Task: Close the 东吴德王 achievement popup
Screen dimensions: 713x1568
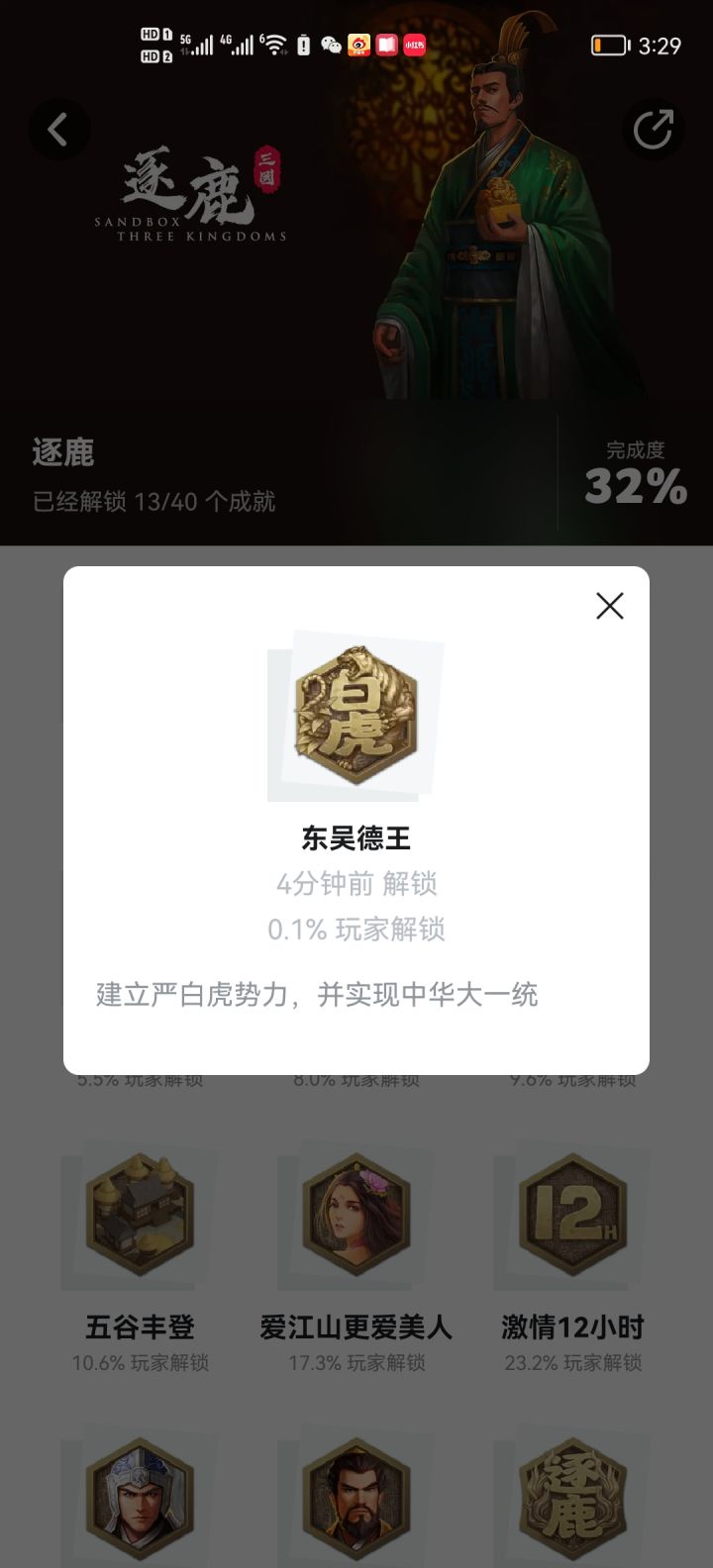Action: click(x=609, y=606)
